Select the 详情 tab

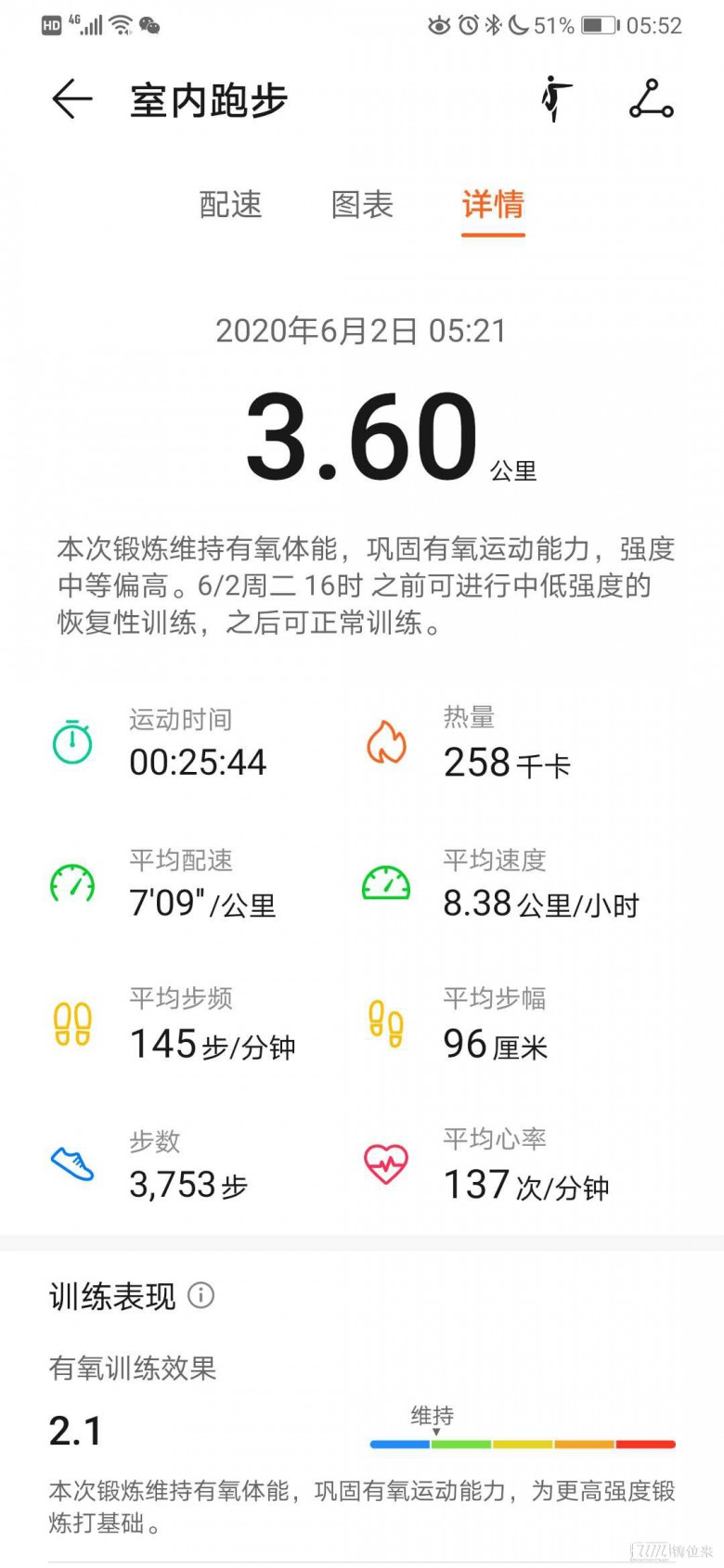coord(492,205)
